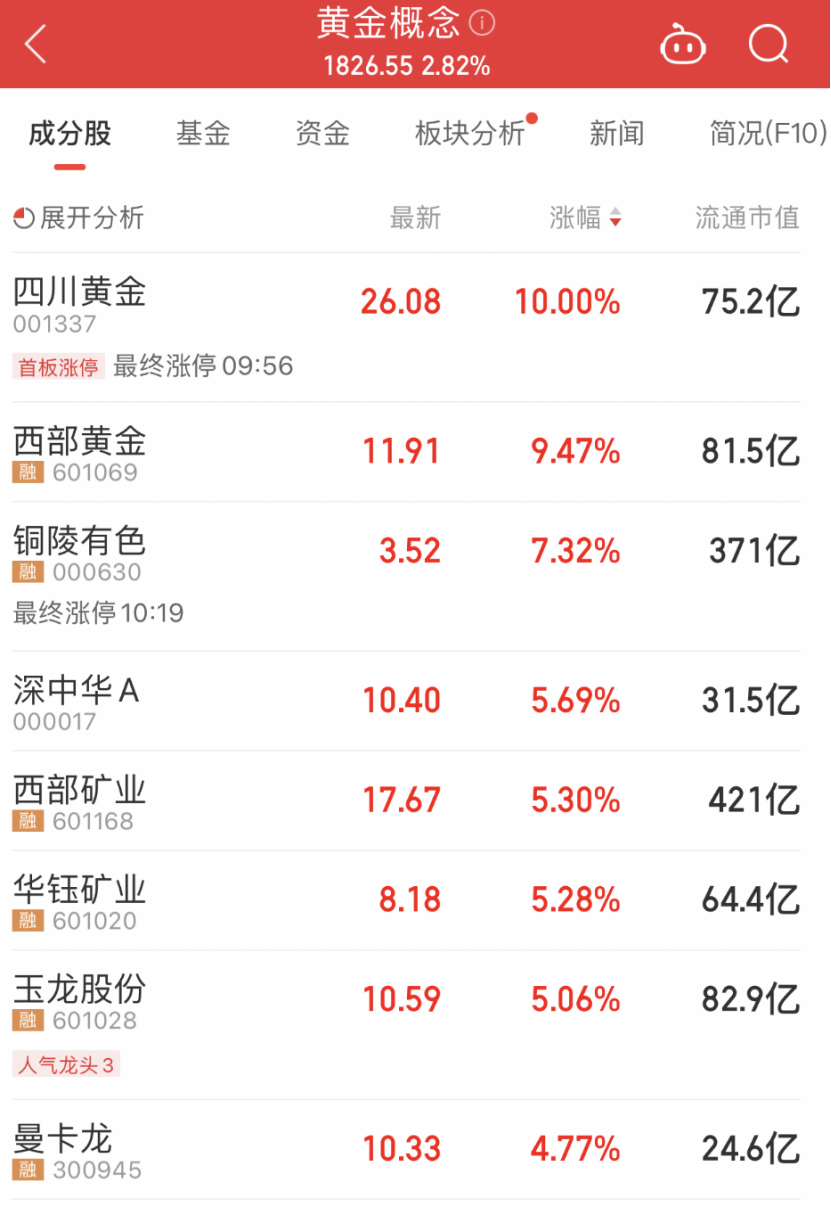The height and width of the screenshot is (1207, 831).
Task: Open search from the top bar
Action: [x=767, y=44]
